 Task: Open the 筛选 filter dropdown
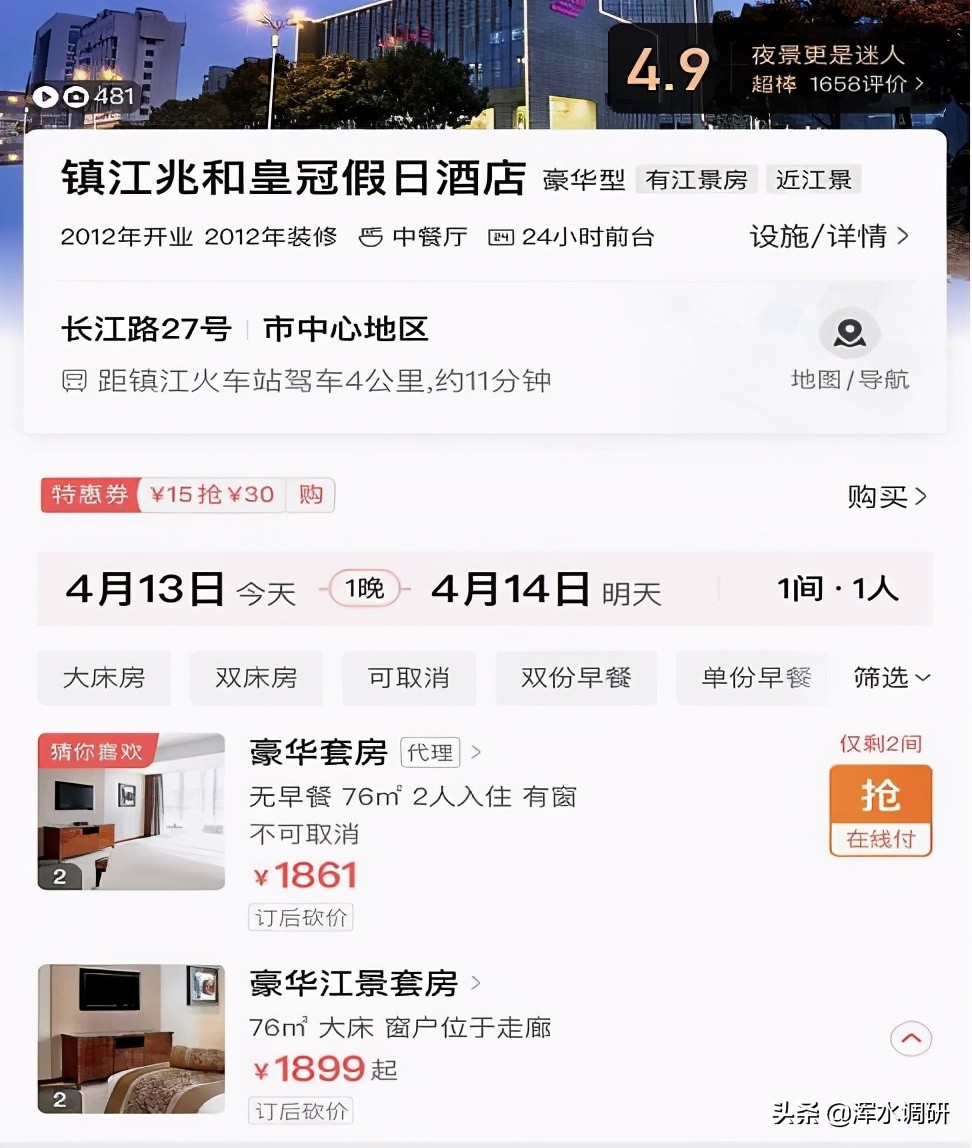(x=892, y=678)
